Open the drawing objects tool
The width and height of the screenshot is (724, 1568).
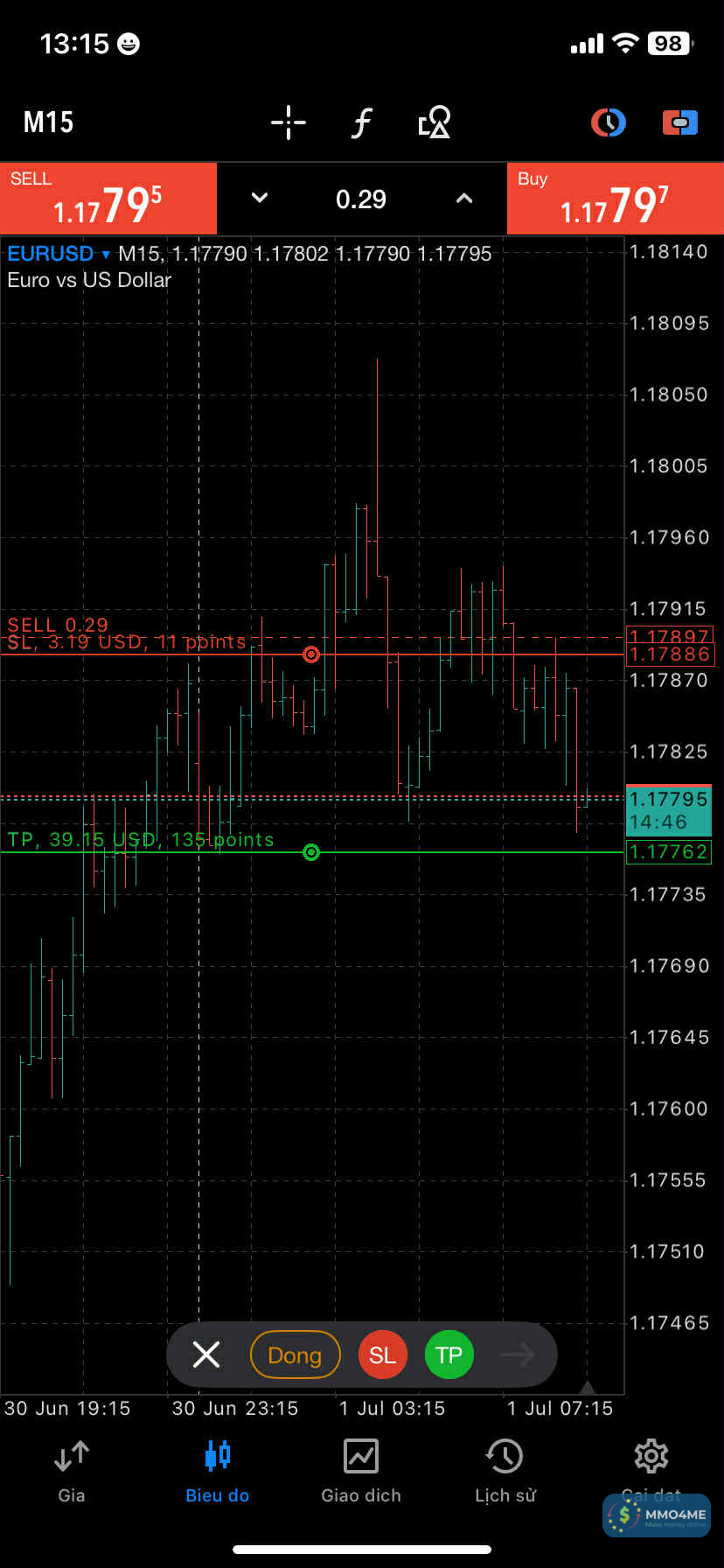tap(435, 122)
